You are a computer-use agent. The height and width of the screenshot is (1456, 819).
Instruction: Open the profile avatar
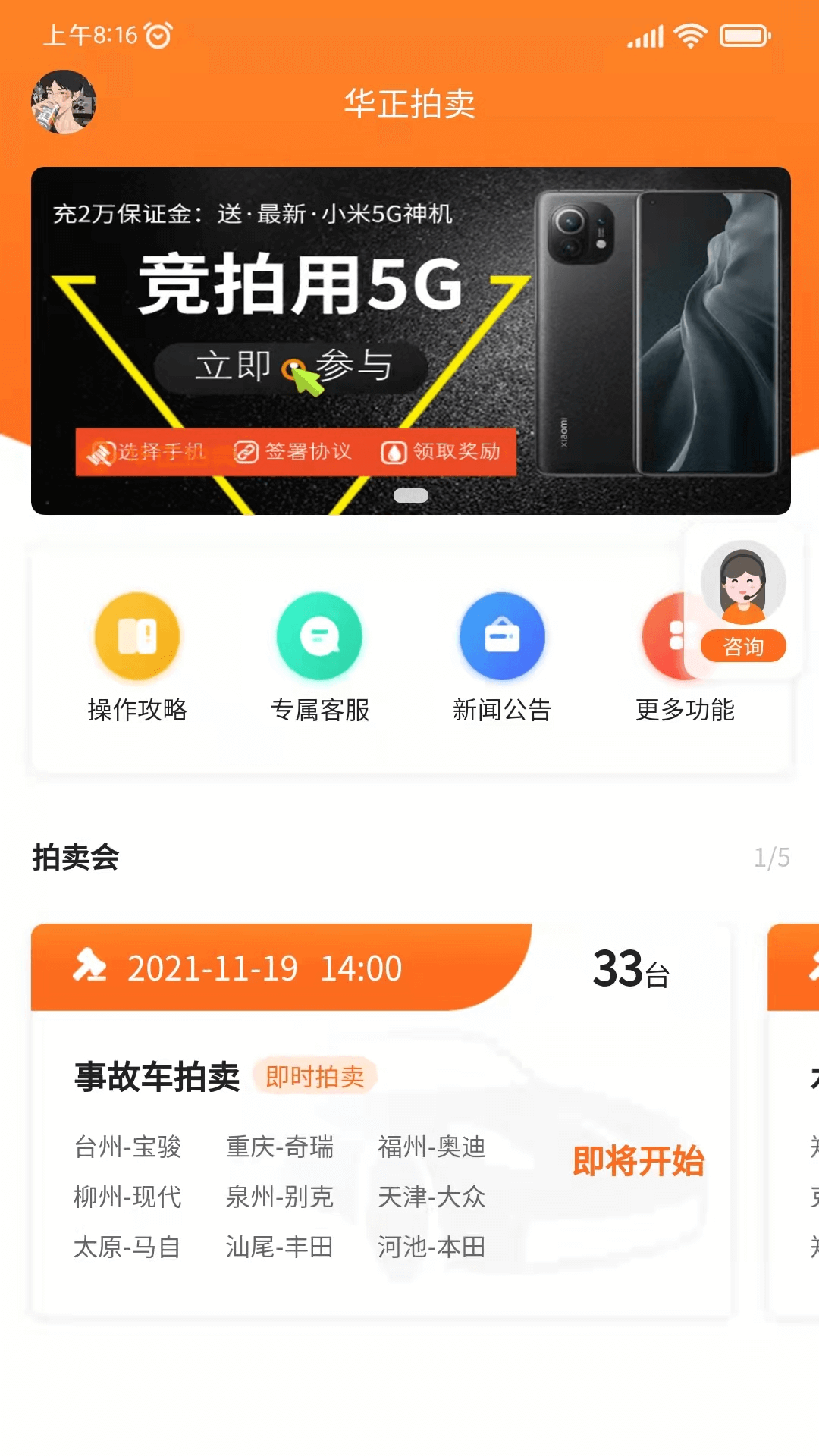(64, 102)
